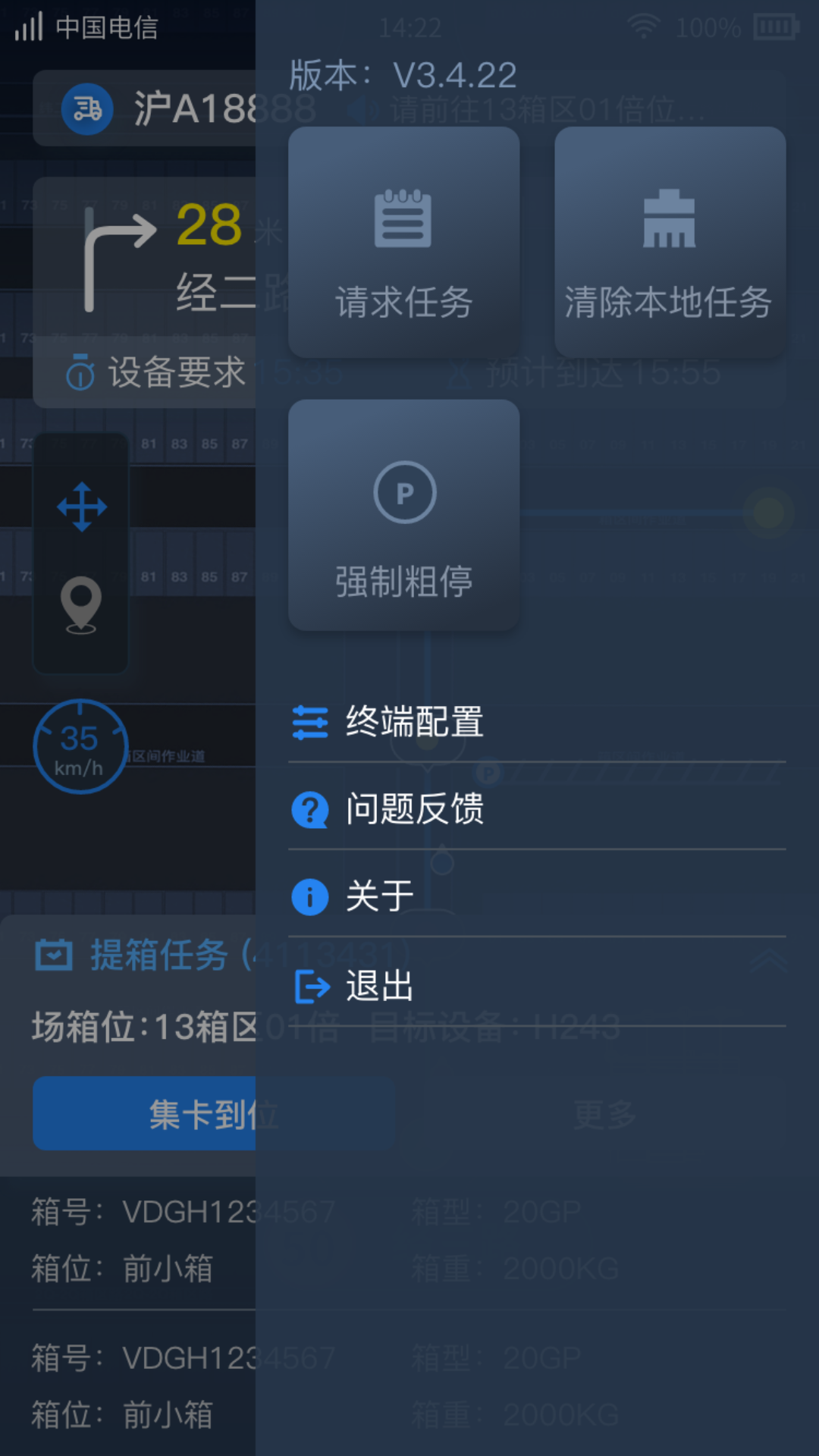Tap the move/pan map arrows icon
This screenshot has width=819, height=1456.
[x=82, y=507]
